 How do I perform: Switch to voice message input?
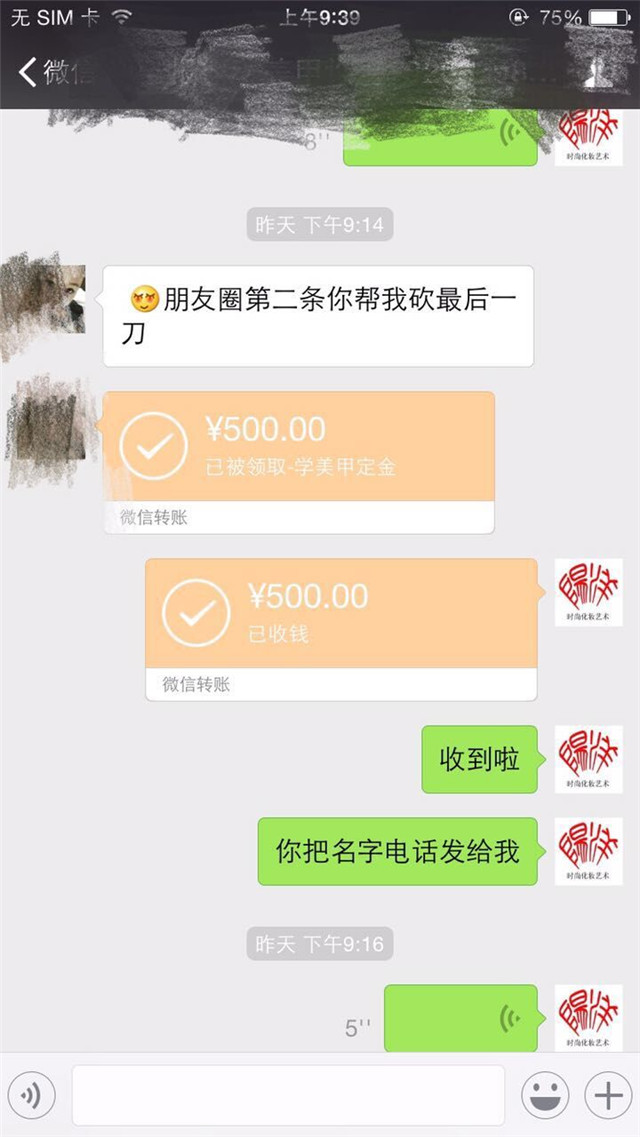click(x=32, y=1097)
